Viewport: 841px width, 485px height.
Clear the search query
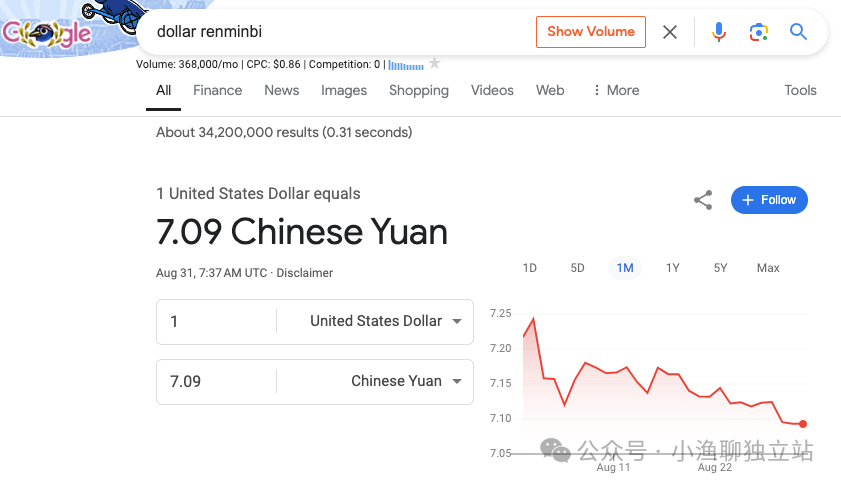click(670, 32)
